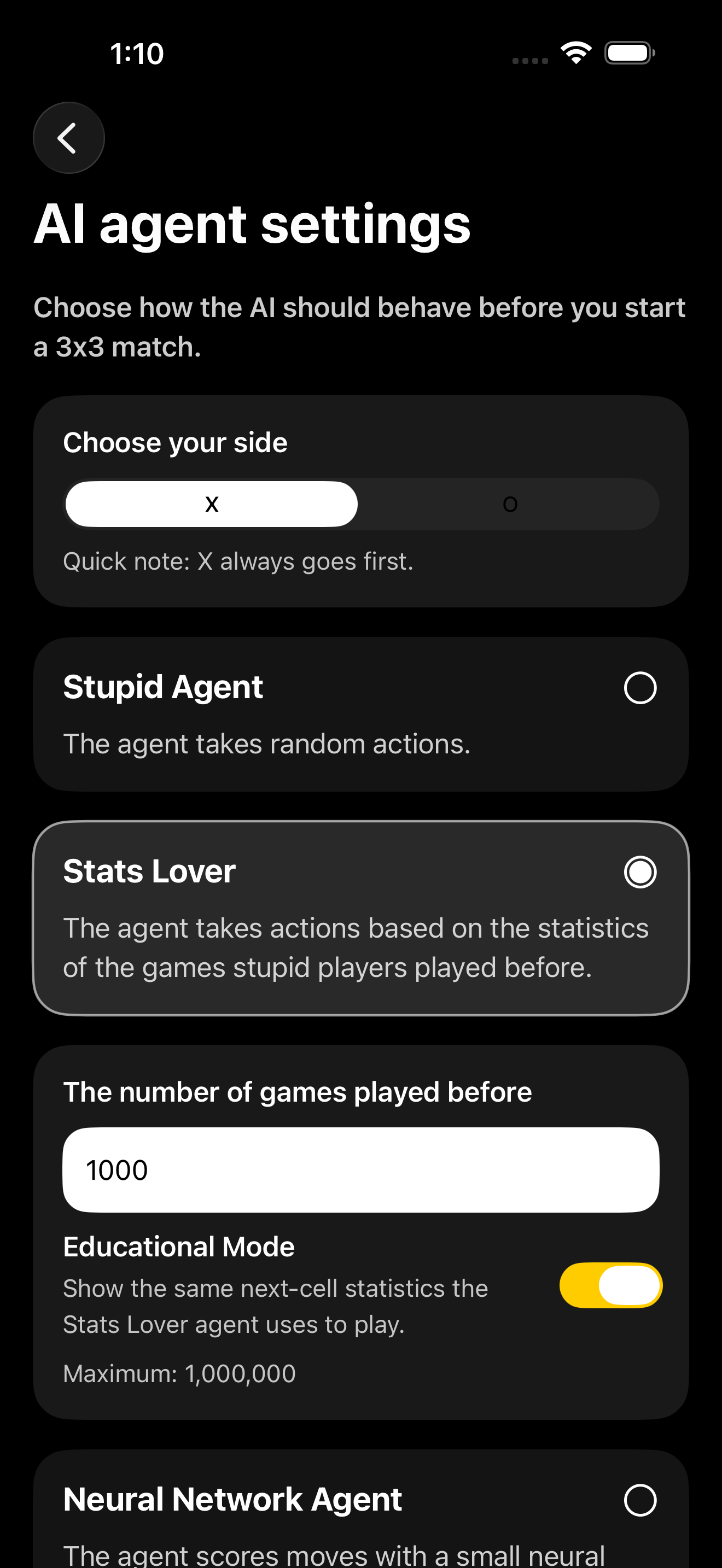
Task: Open the Stats Lover agent card
Action: (361, 918)
